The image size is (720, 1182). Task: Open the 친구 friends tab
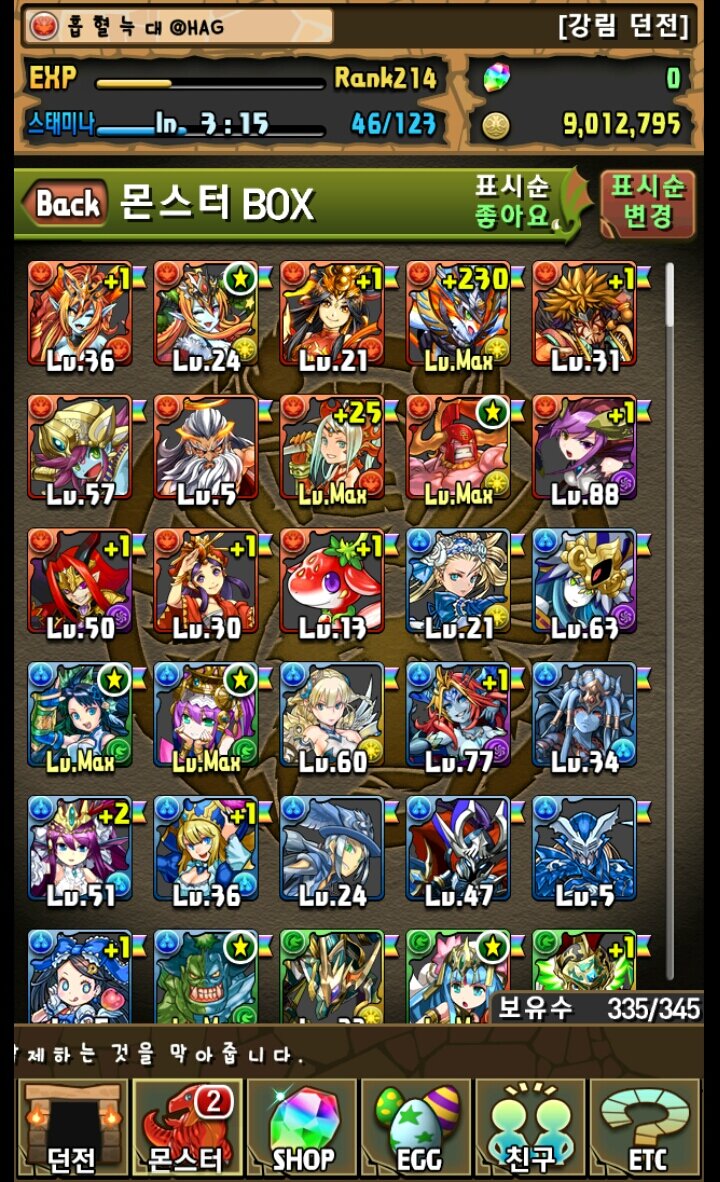530,1128
